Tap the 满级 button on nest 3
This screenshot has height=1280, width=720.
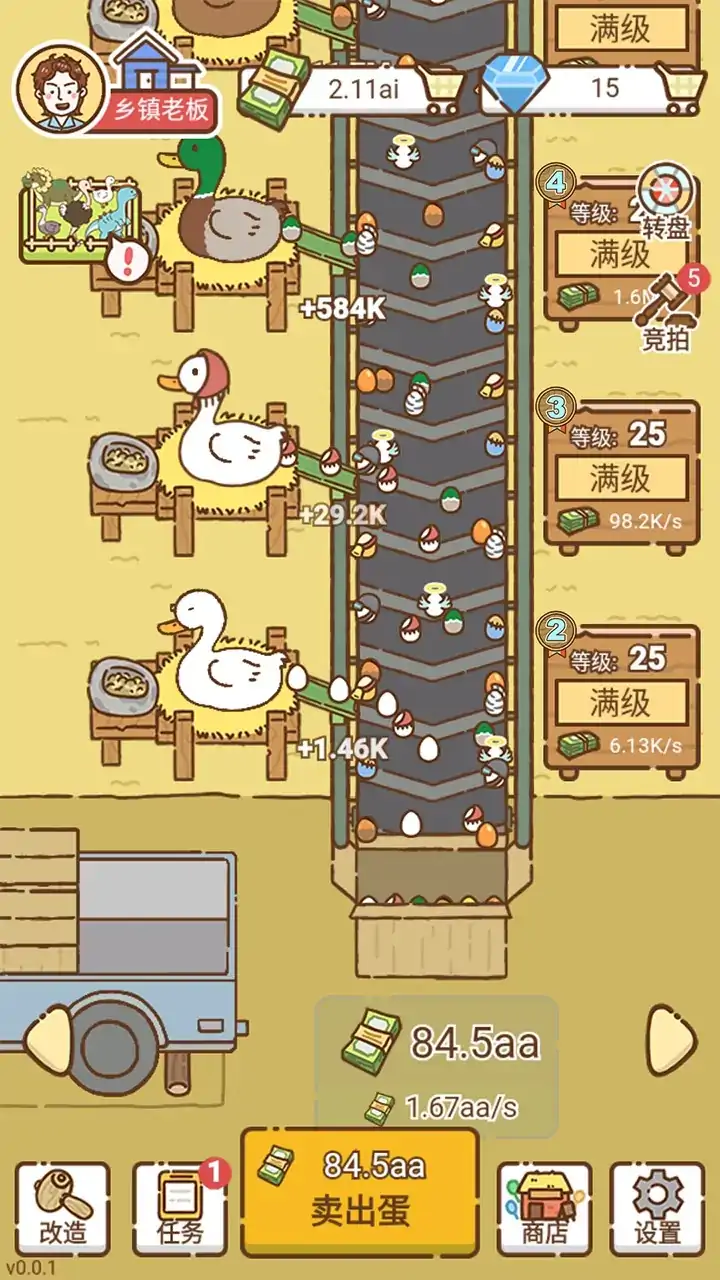622,478
